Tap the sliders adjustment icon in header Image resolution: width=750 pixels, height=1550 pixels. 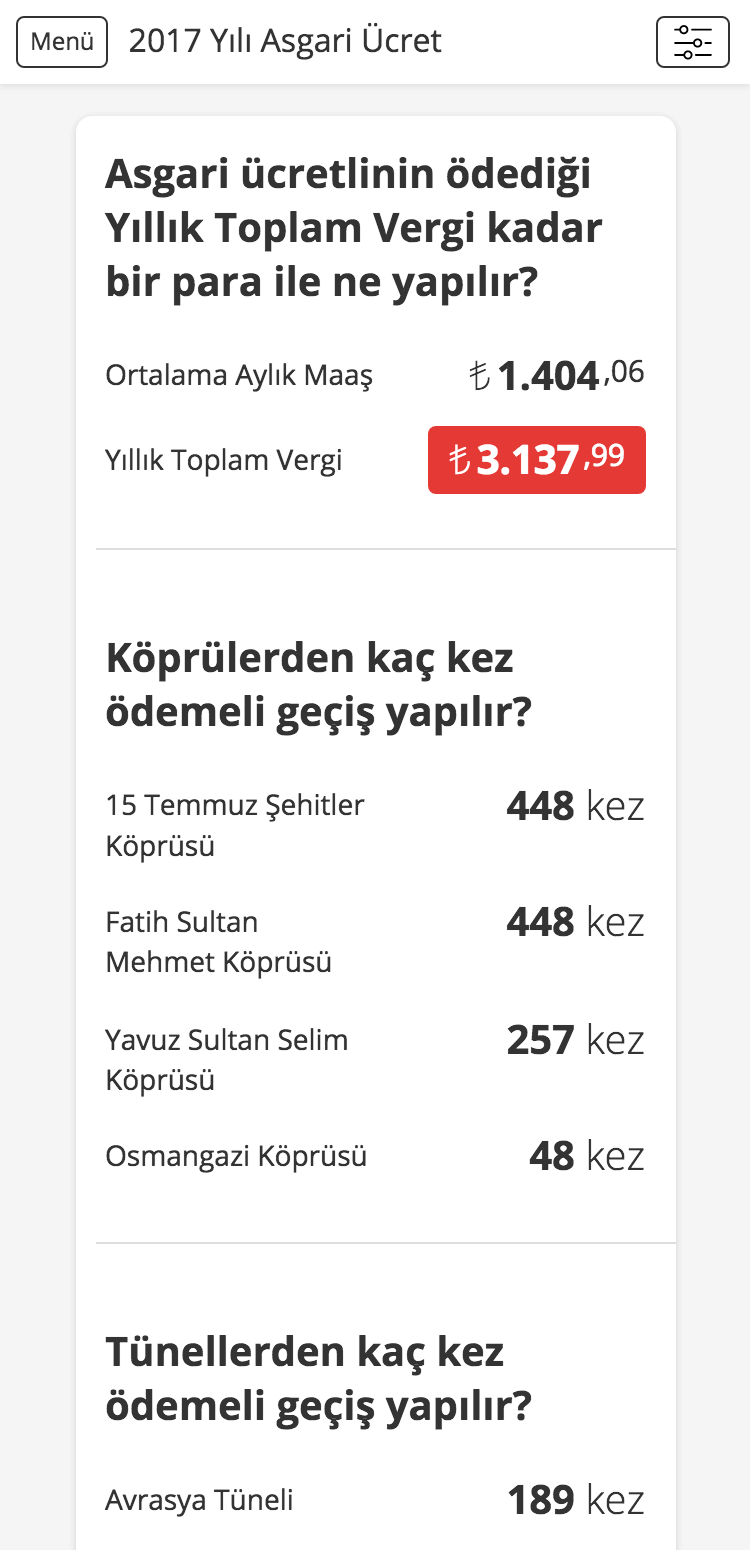coord(693,42)
